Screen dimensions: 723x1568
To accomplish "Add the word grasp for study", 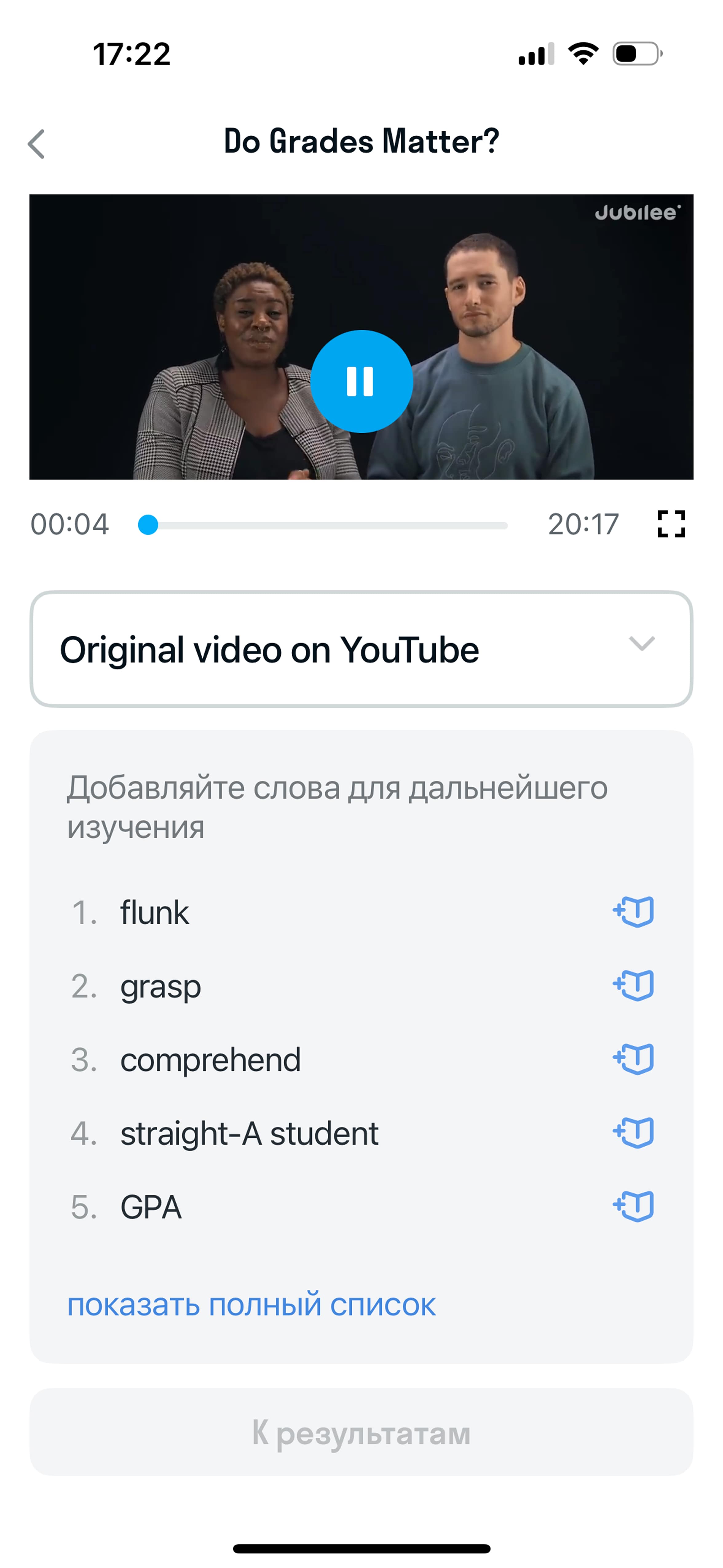I will [633, 985].
